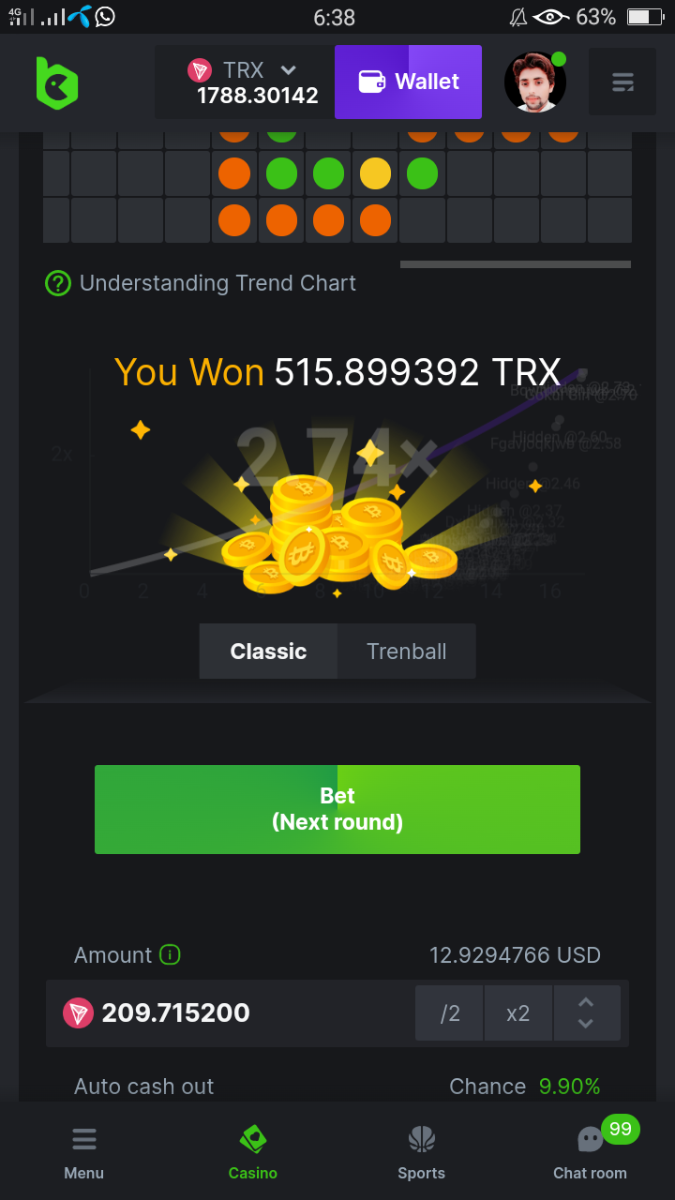Open the bottom Menu tab
Viewport: 675px width, 1200px height.
tap(84, 1152)
